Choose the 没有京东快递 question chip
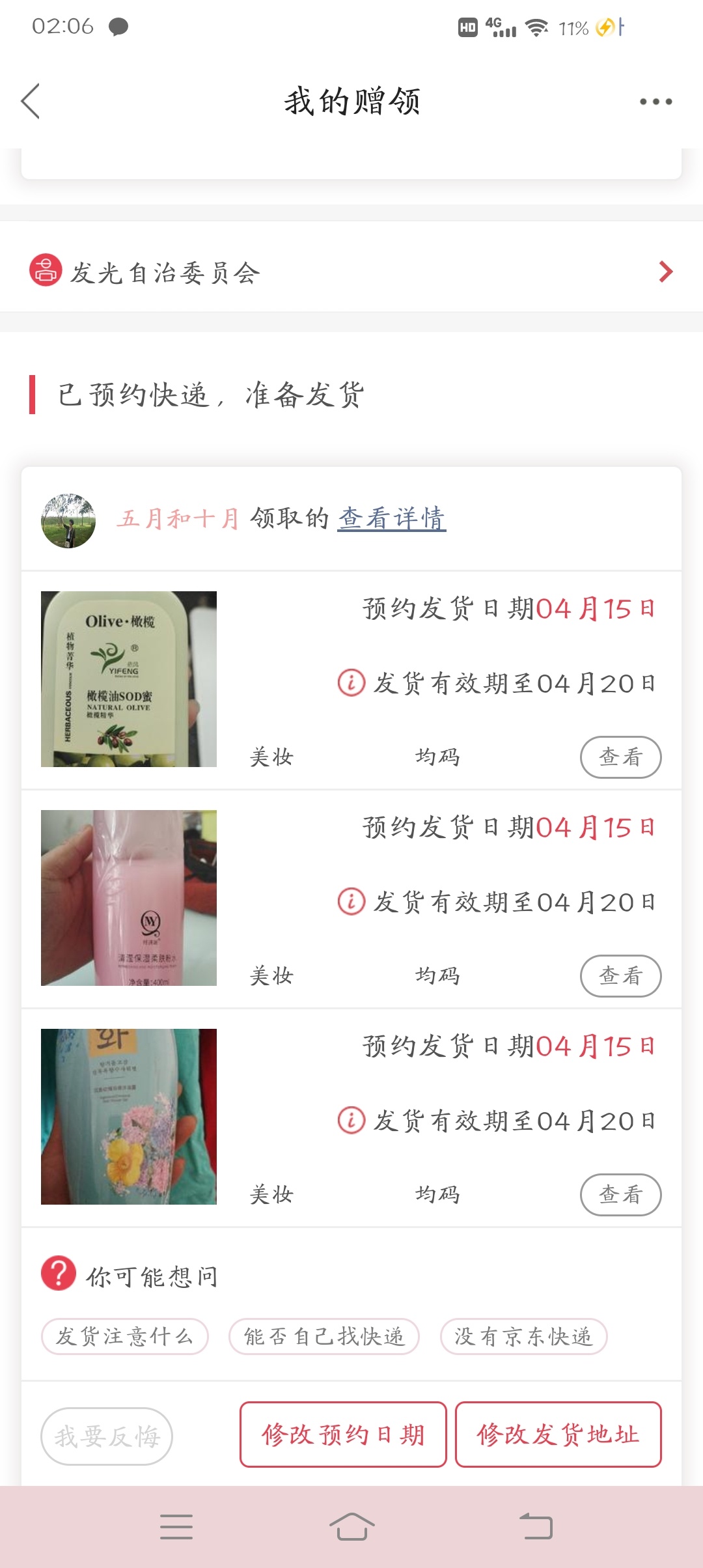 [x=523, y=1337]
